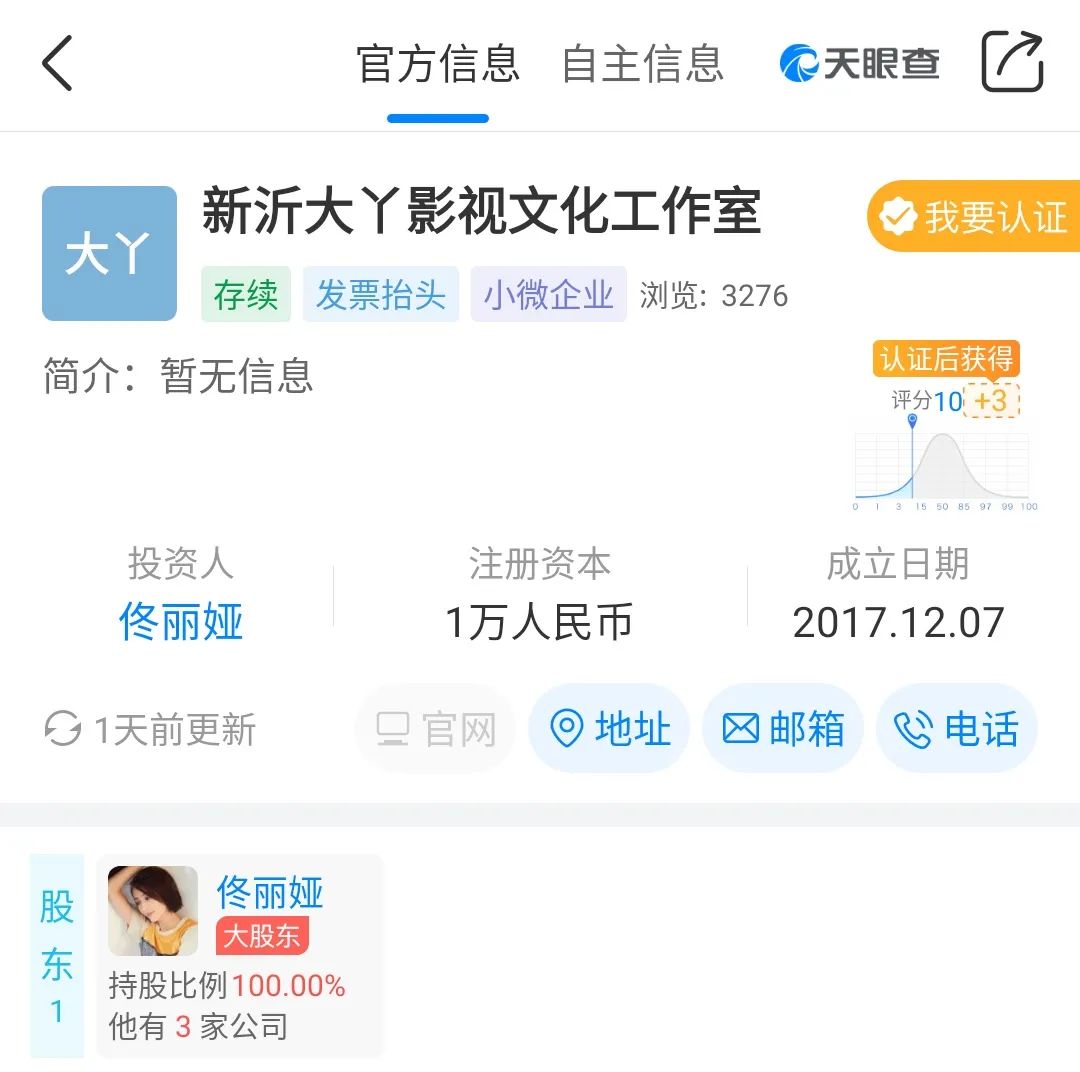Switch to the 自主信息 tab
1080x1072 pixels.
click(642, 63)
